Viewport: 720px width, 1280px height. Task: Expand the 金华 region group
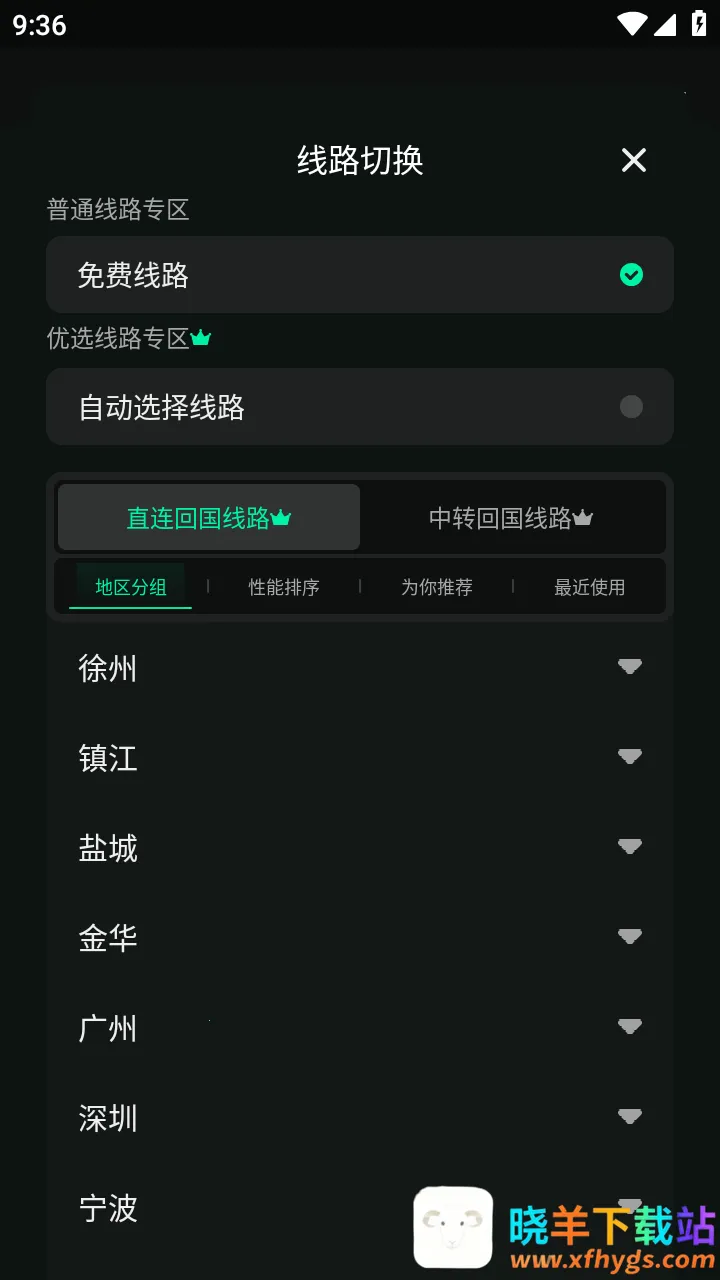pos(360,938)
